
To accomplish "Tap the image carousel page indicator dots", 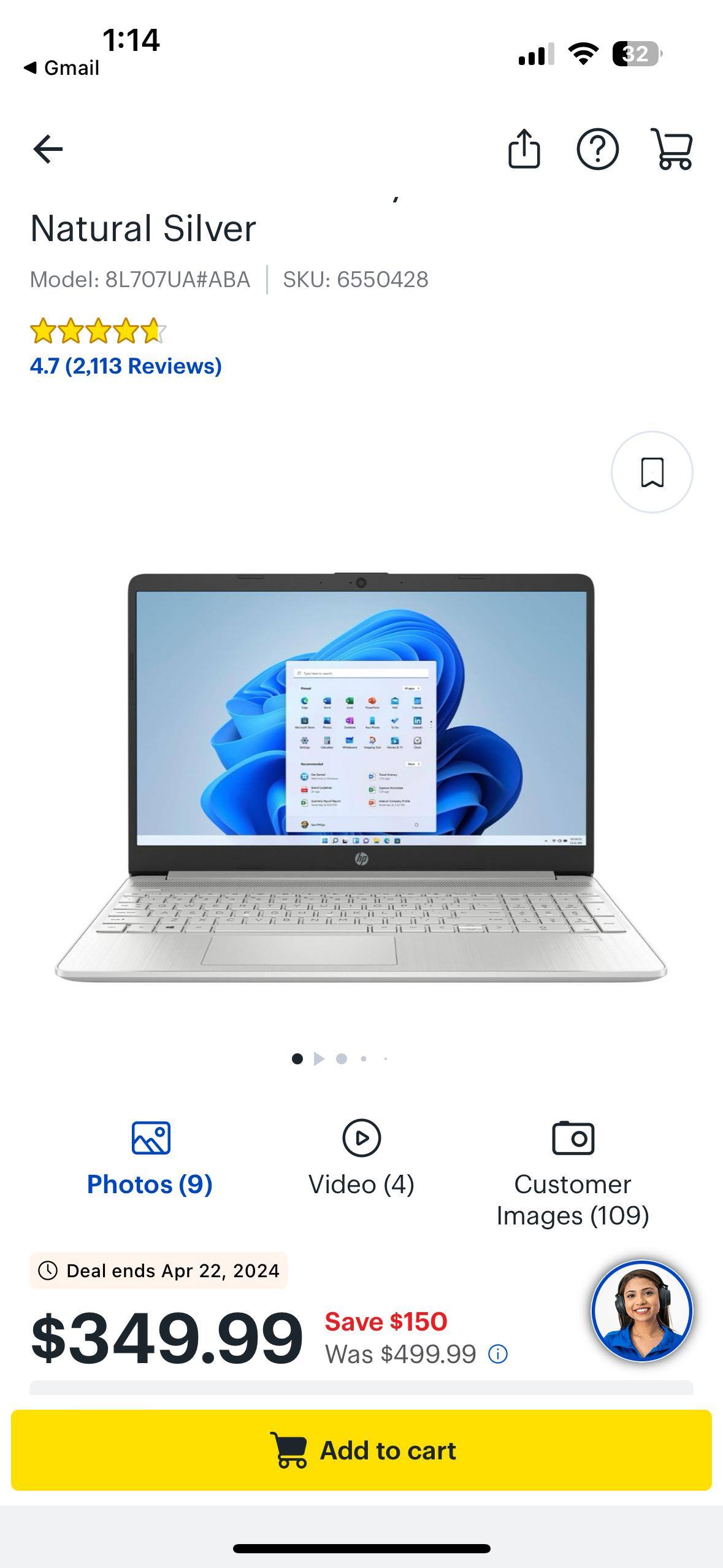I will click(x=340, y=1059).
